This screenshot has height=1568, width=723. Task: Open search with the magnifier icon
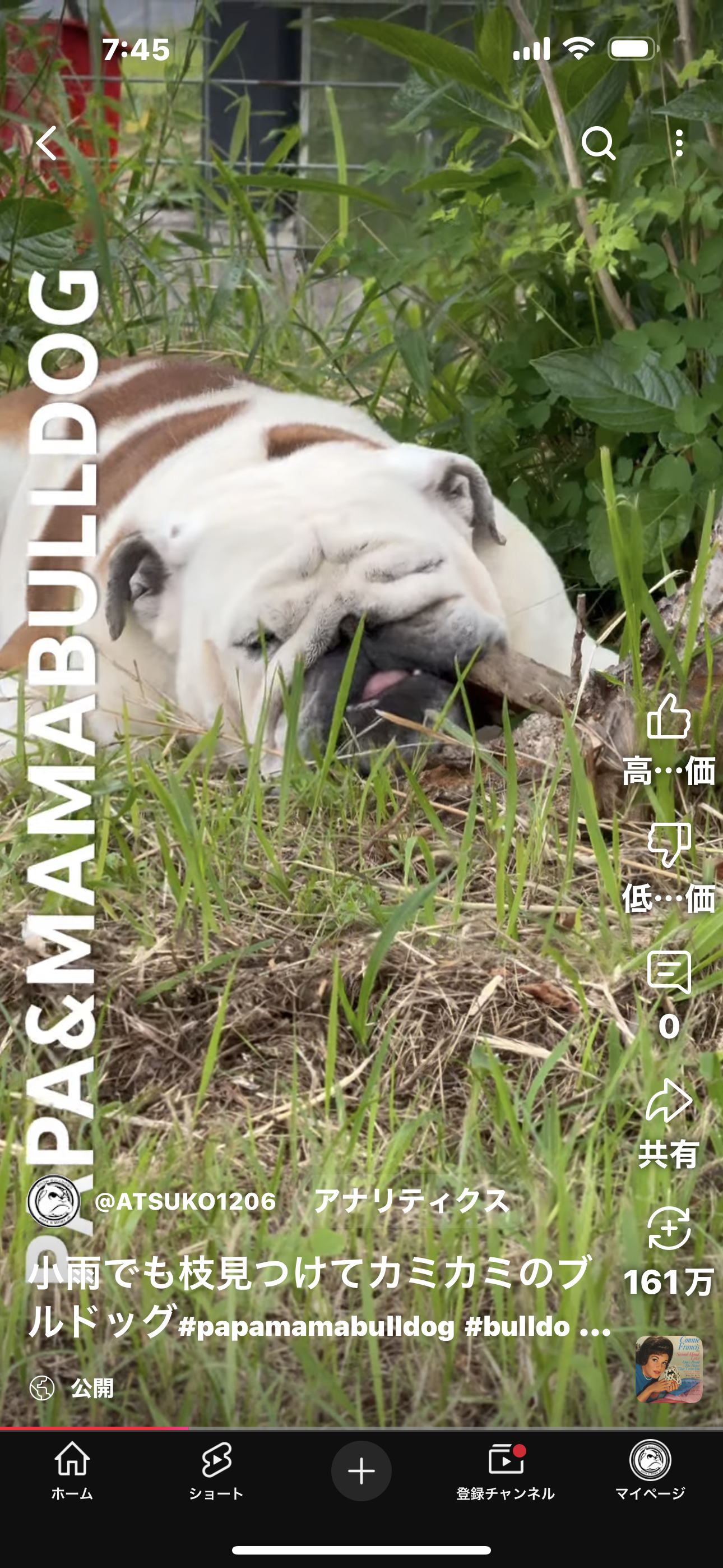597,144
